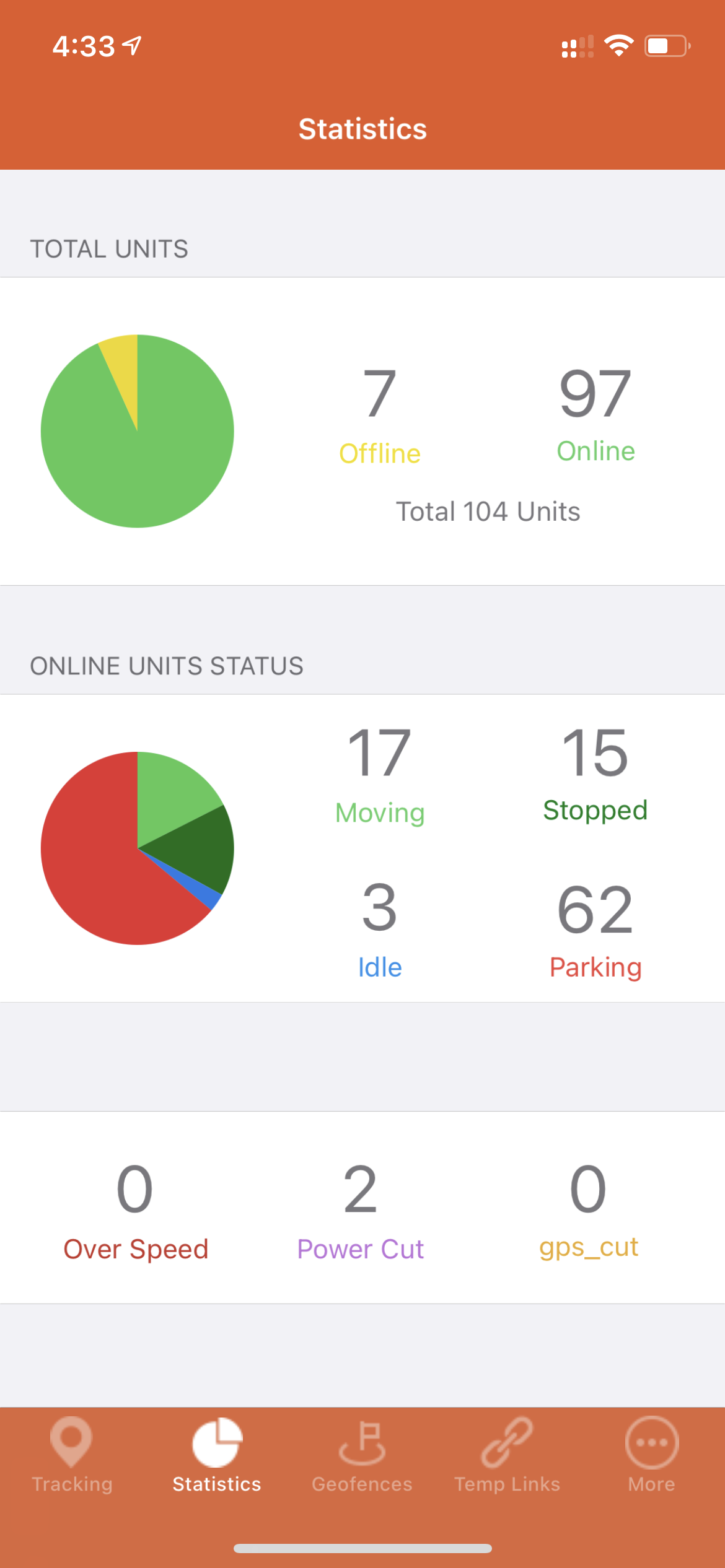Screen dimensions: 725x1568
Task: View the 97 Online units
Action: pyautogui.click(x=595, y=415)
